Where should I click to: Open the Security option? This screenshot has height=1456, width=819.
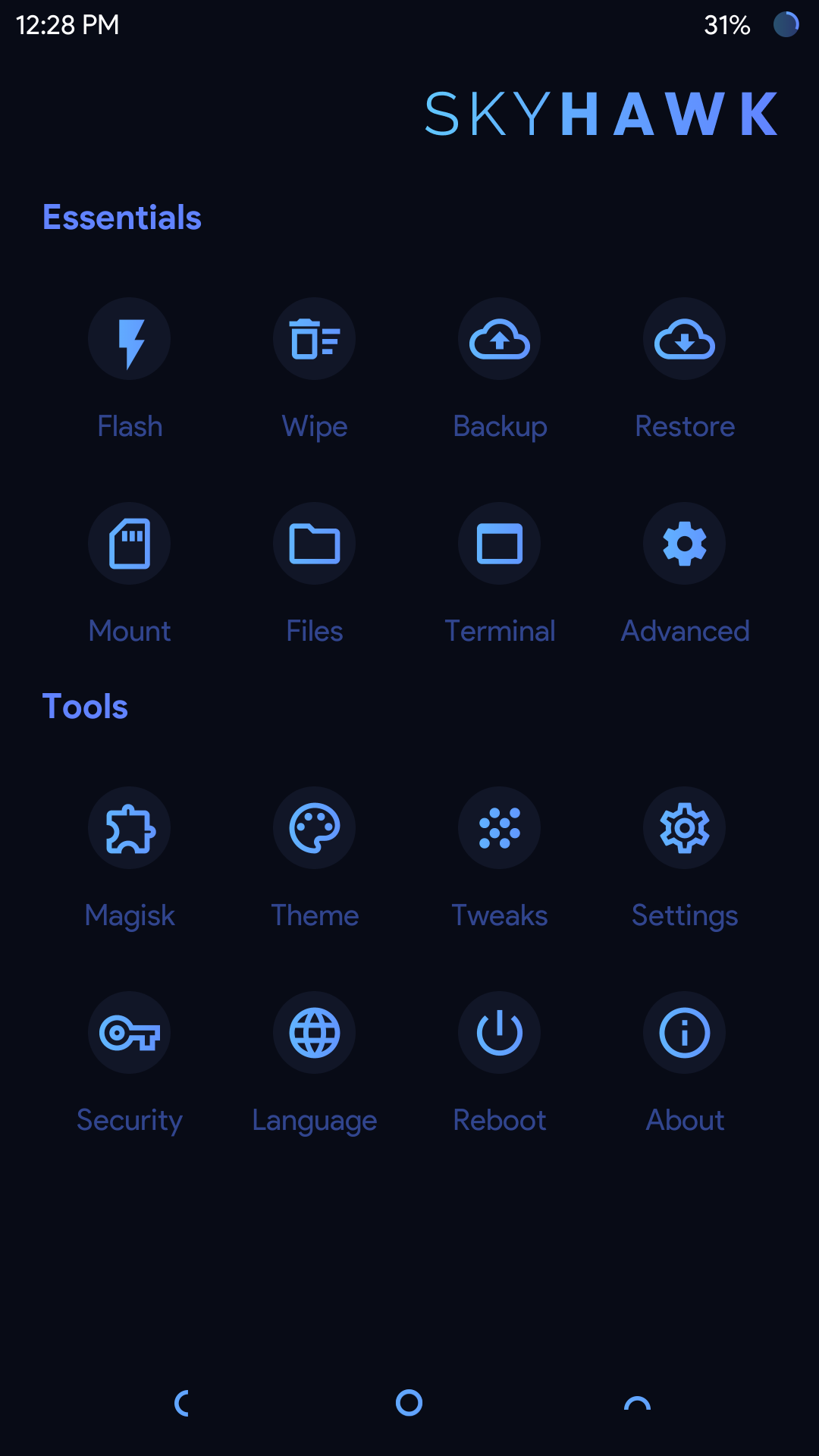point(130,1033)
